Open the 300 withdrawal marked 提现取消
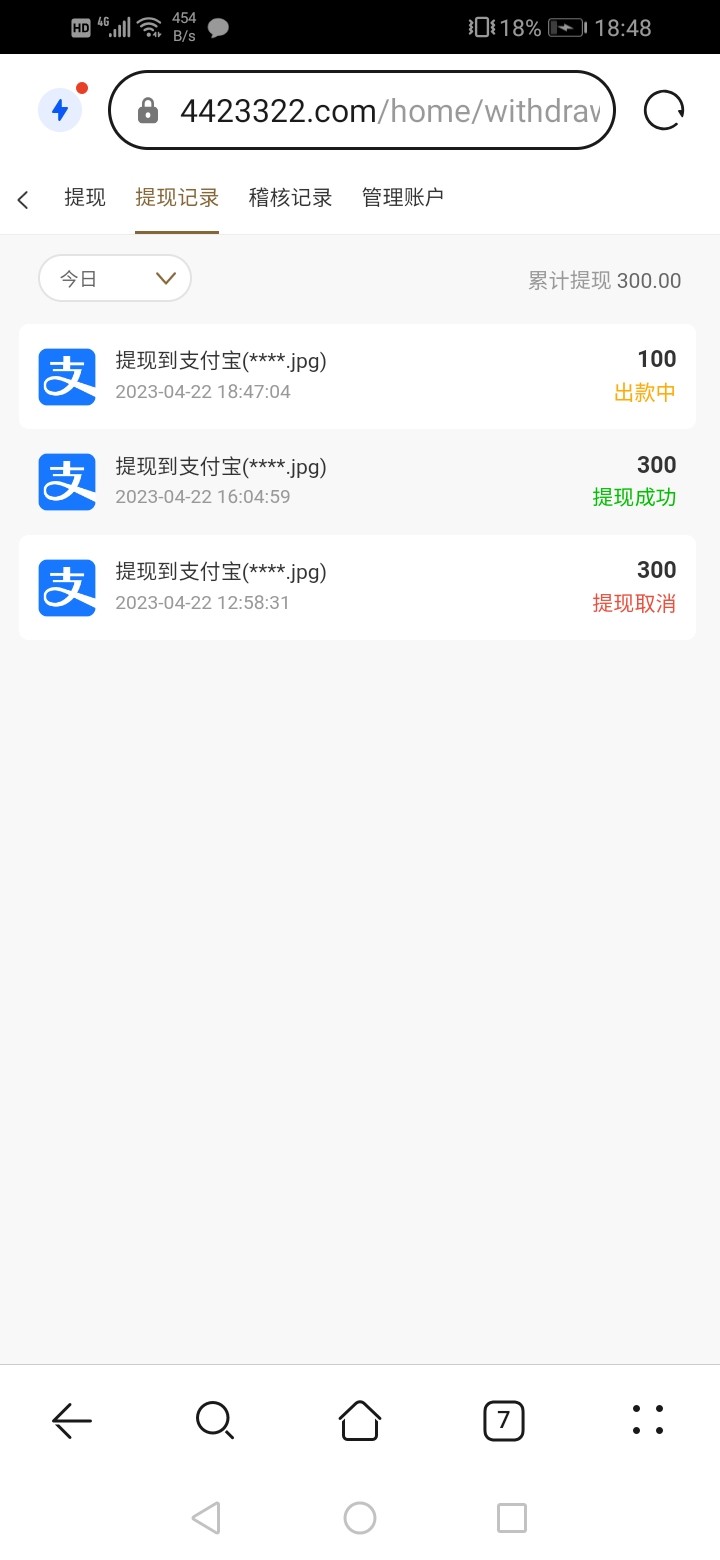Image resolution: width=720 pixels, height=1560 pixels. [x=357, y=587]
